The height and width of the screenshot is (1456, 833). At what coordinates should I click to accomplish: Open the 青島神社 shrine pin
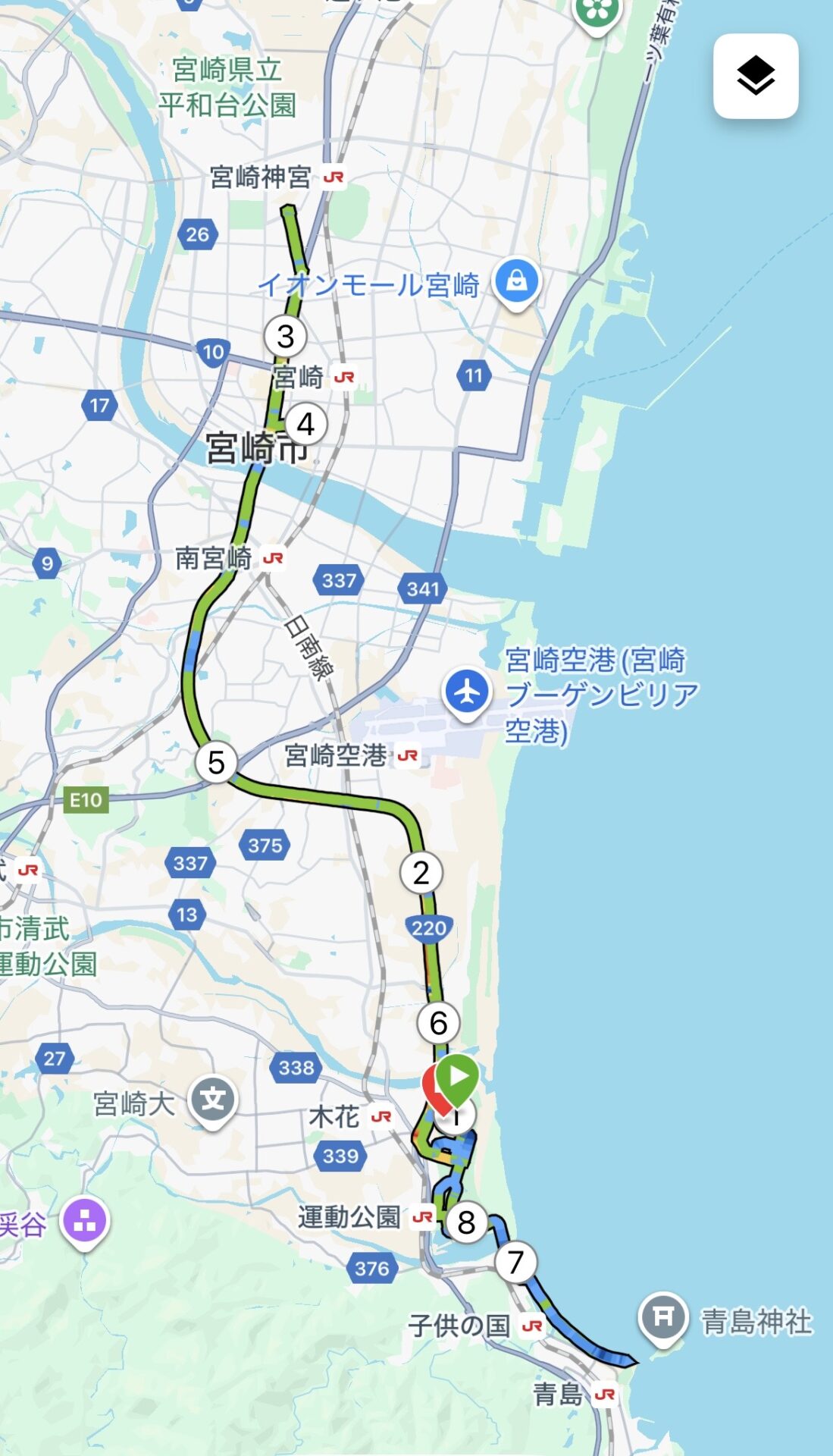(663, 1316)
